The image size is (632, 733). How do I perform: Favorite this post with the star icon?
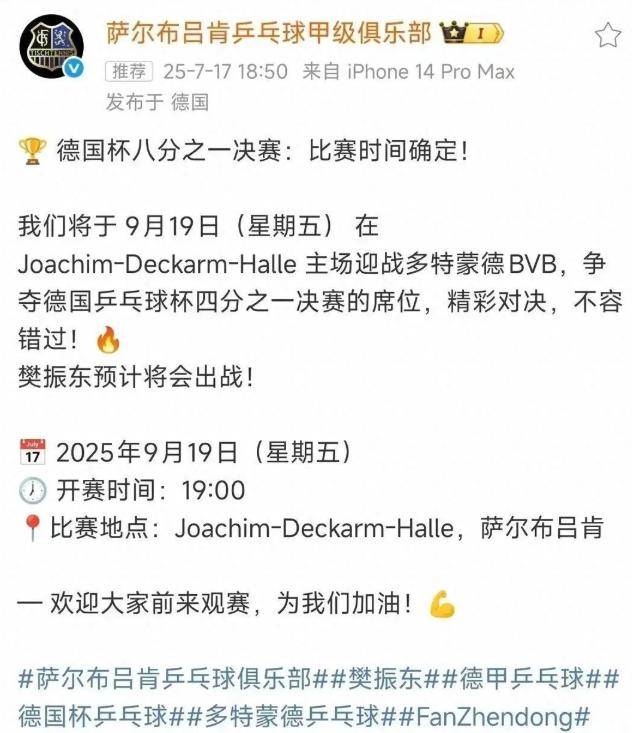(x=607, y=36)
